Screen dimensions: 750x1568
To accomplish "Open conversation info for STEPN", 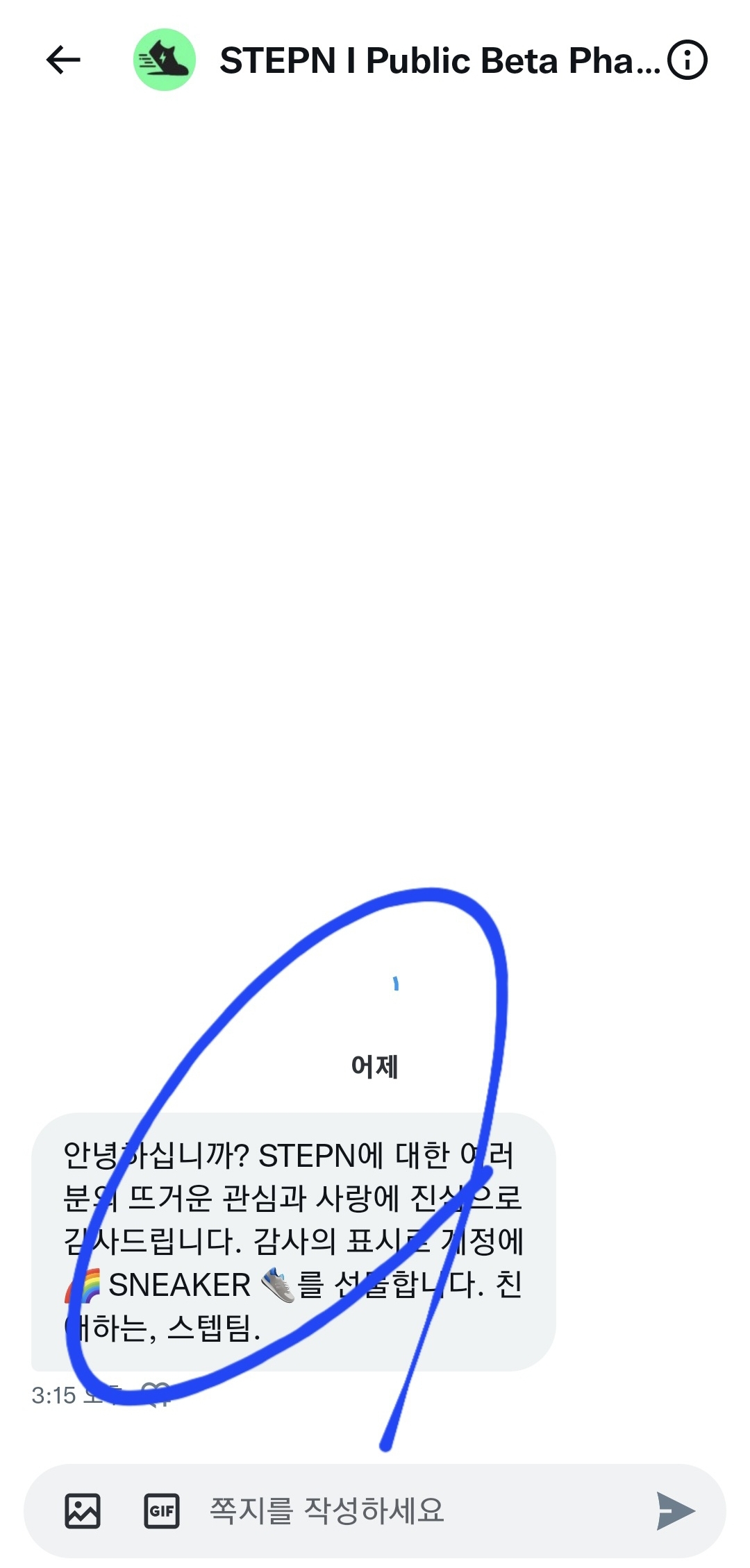I will tap(687, 60).
